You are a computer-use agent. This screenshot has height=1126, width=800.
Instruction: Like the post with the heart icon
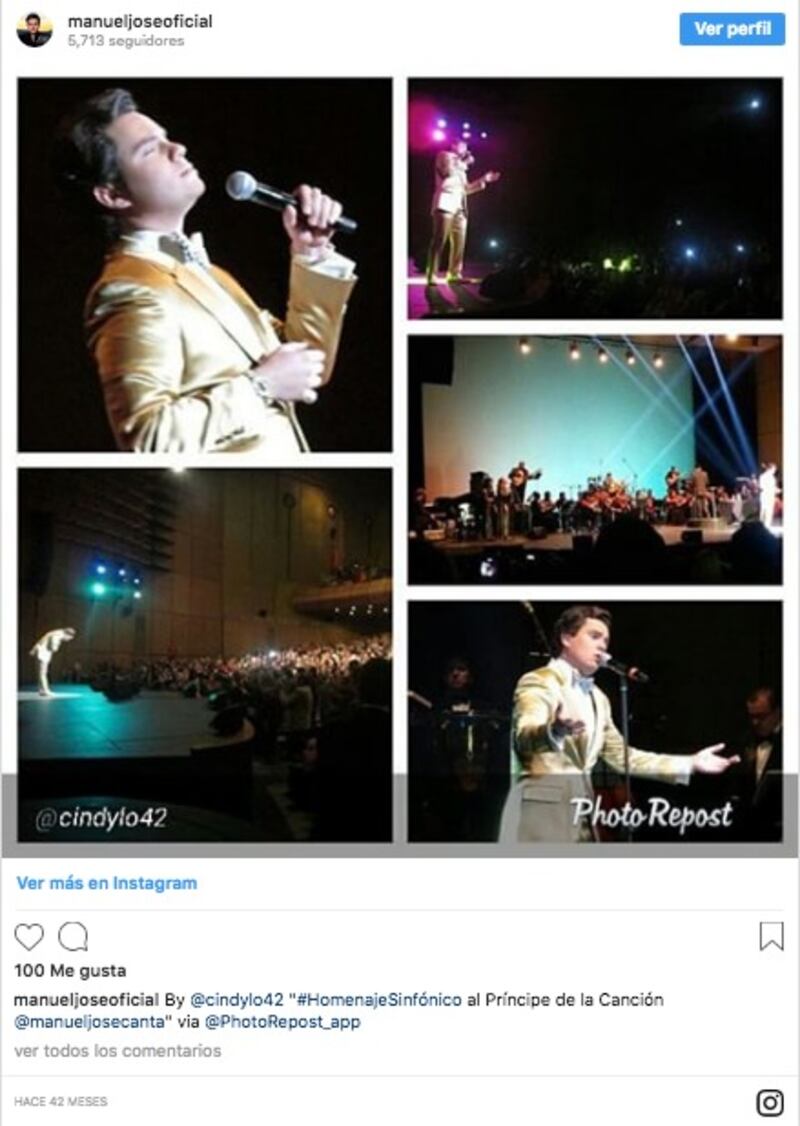29,937
